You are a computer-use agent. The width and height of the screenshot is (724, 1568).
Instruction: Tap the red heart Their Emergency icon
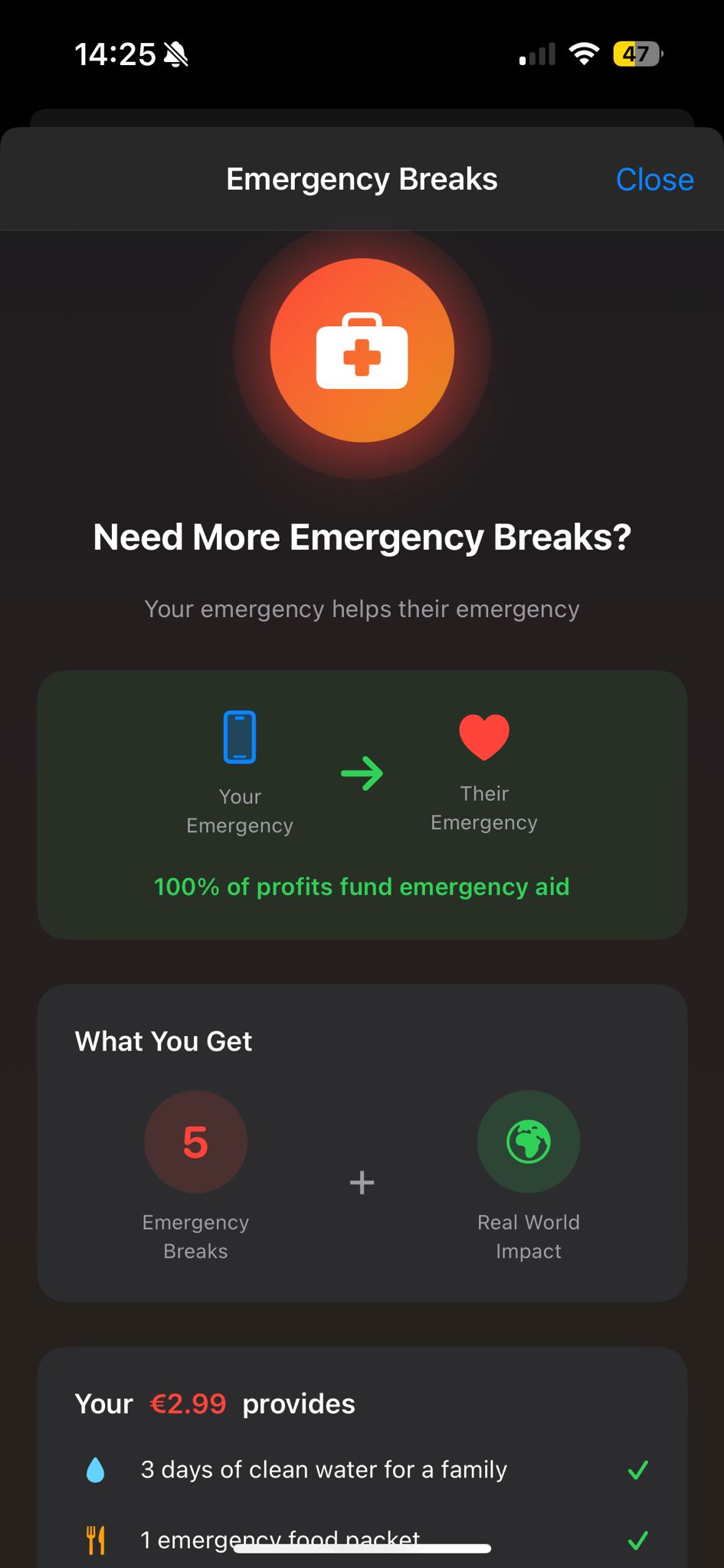tap(484, 737)
